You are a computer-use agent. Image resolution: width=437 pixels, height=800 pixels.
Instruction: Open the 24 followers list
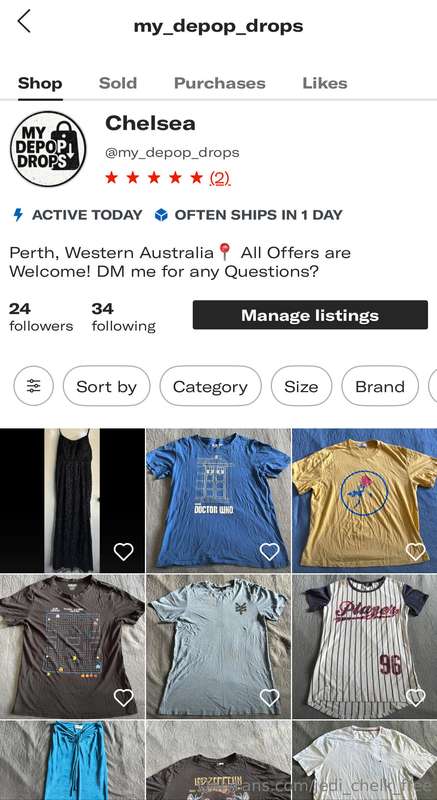[41, 317]
